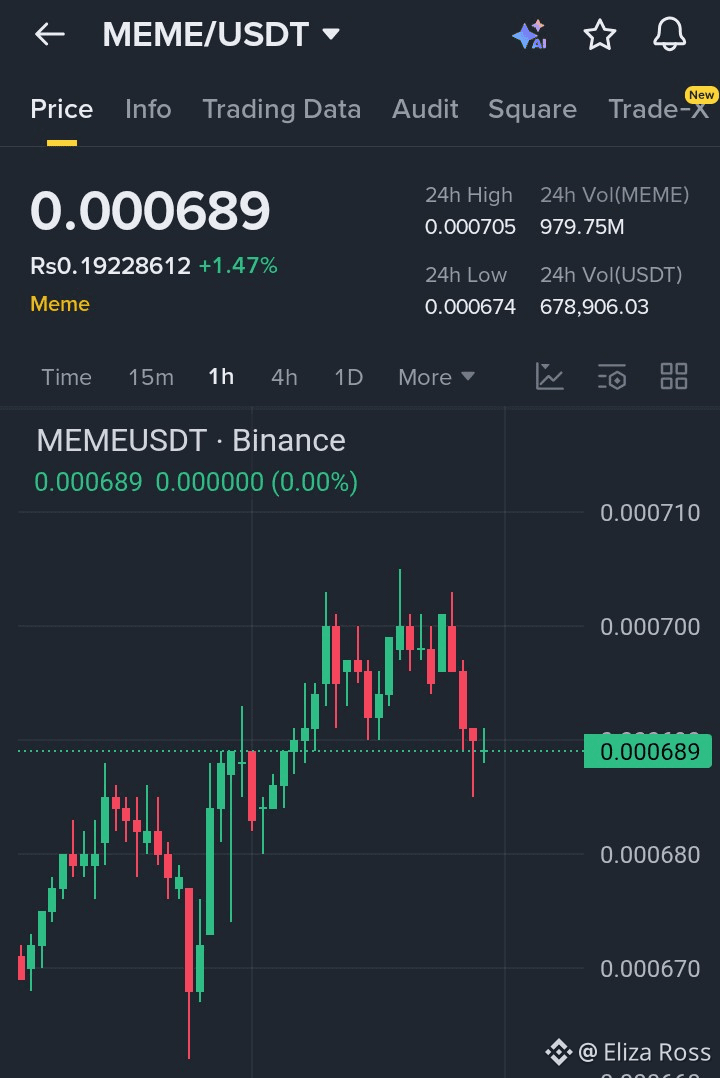The image size is (720, 1078).
Task: Select the 4h chart interval
Action: (x=284, y=377)
